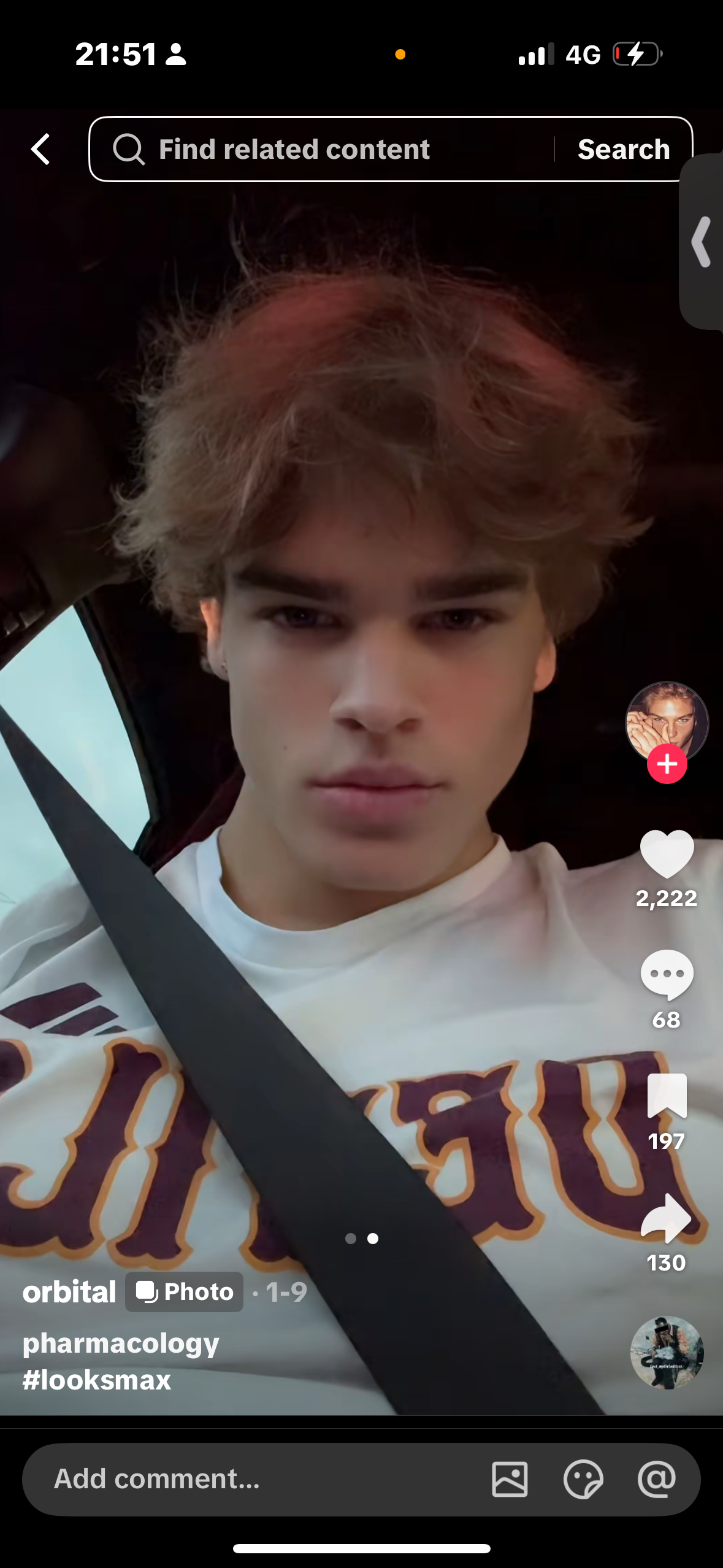The image size is (723, 1568).
Task: Open the orbital username
Action: pos(69,1292)
